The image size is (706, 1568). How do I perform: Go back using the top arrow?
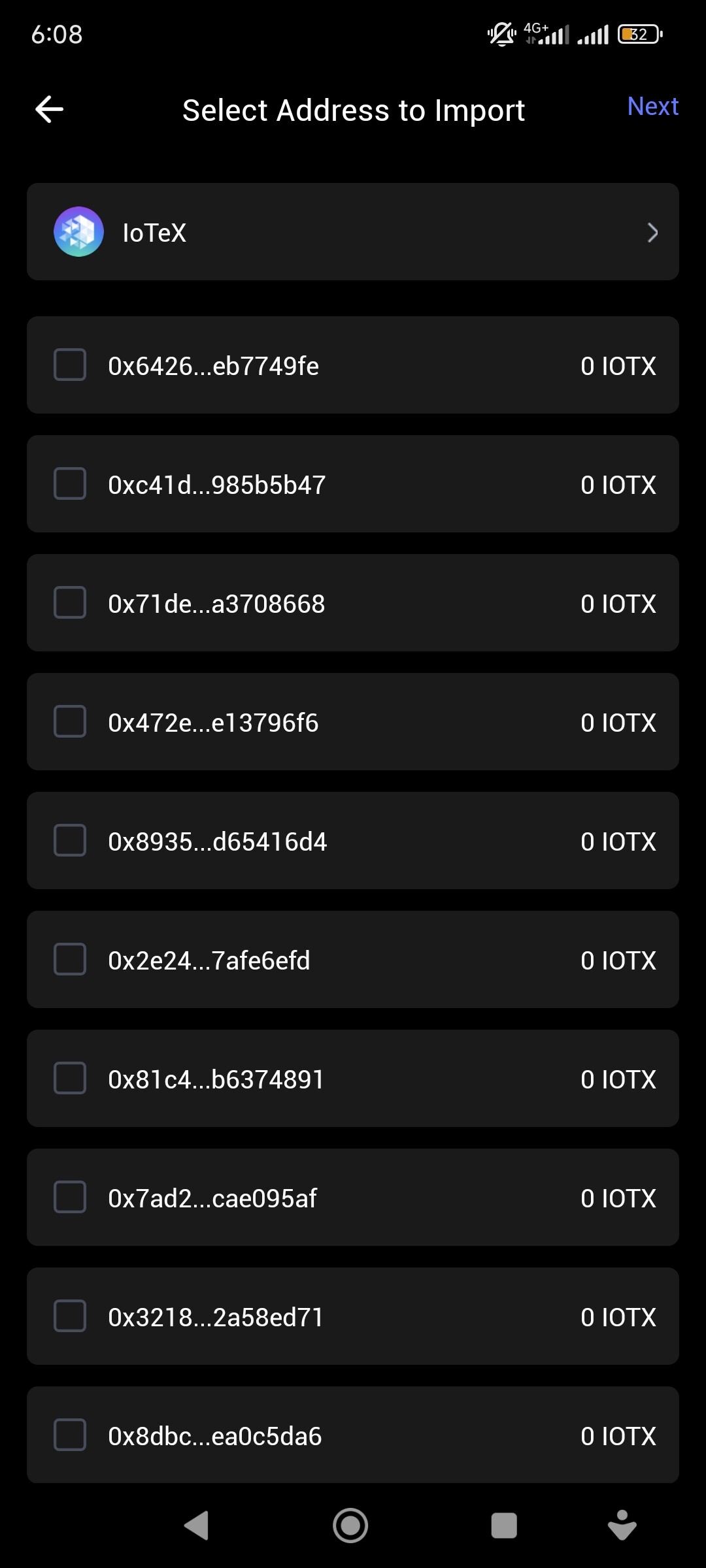tap(50, 109)
